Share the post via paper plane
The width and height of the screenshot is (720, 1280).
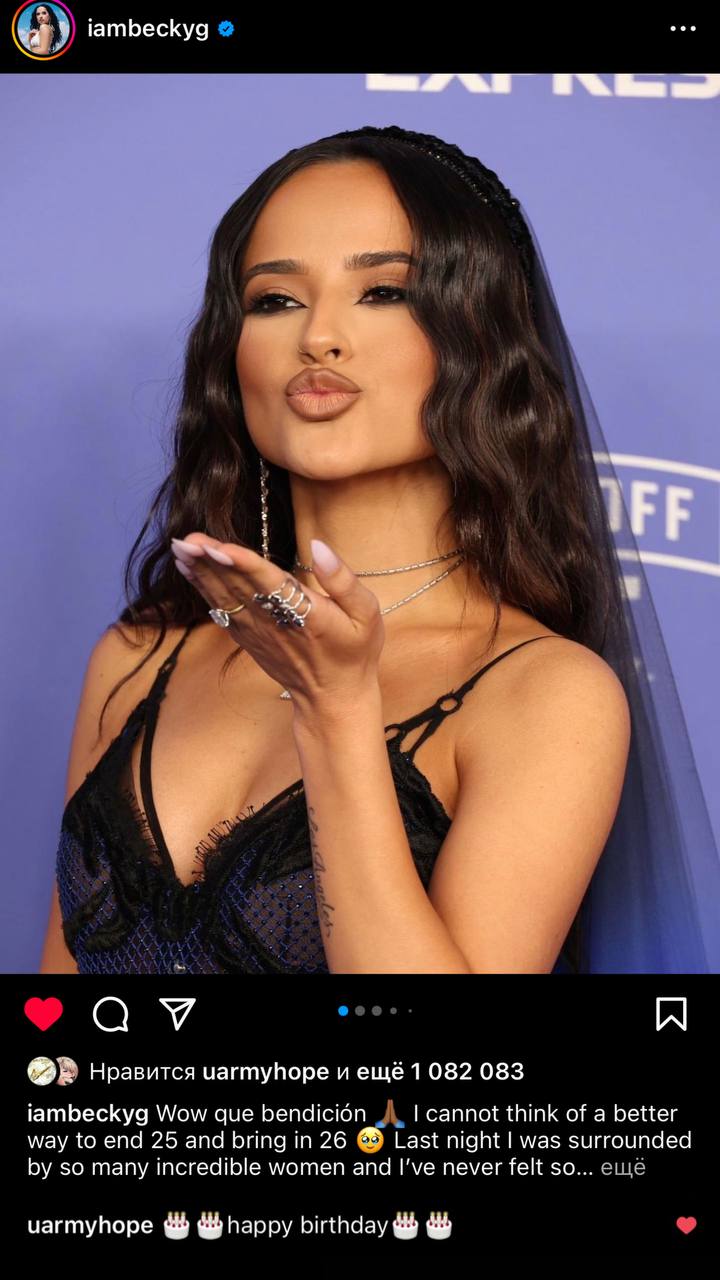click(177, 1014)
